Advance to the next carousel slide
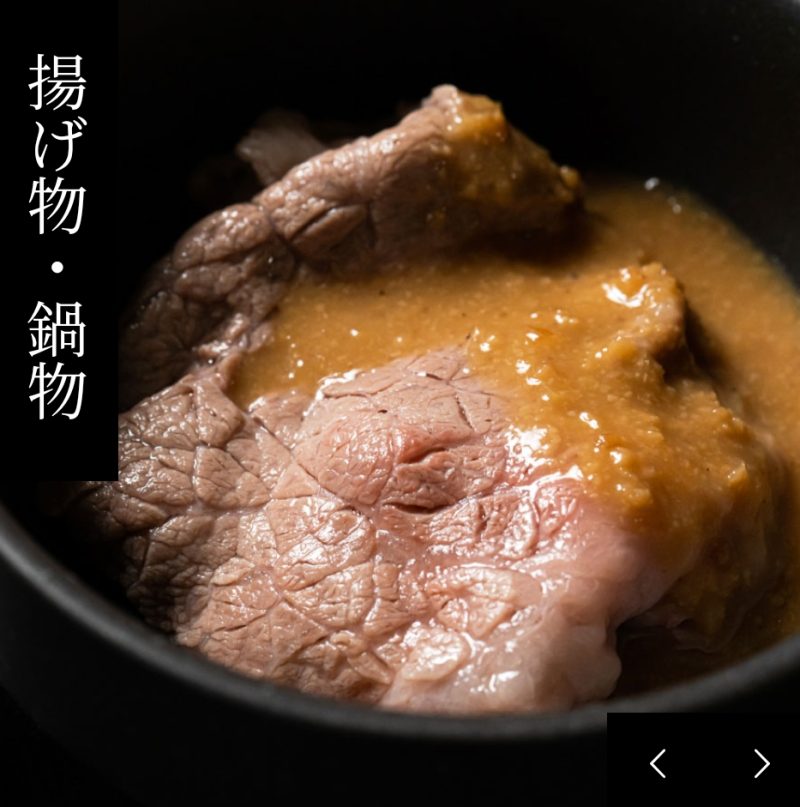Image resolution: width=800 pixels, height=807 pixels. click(x=761, y=764)
